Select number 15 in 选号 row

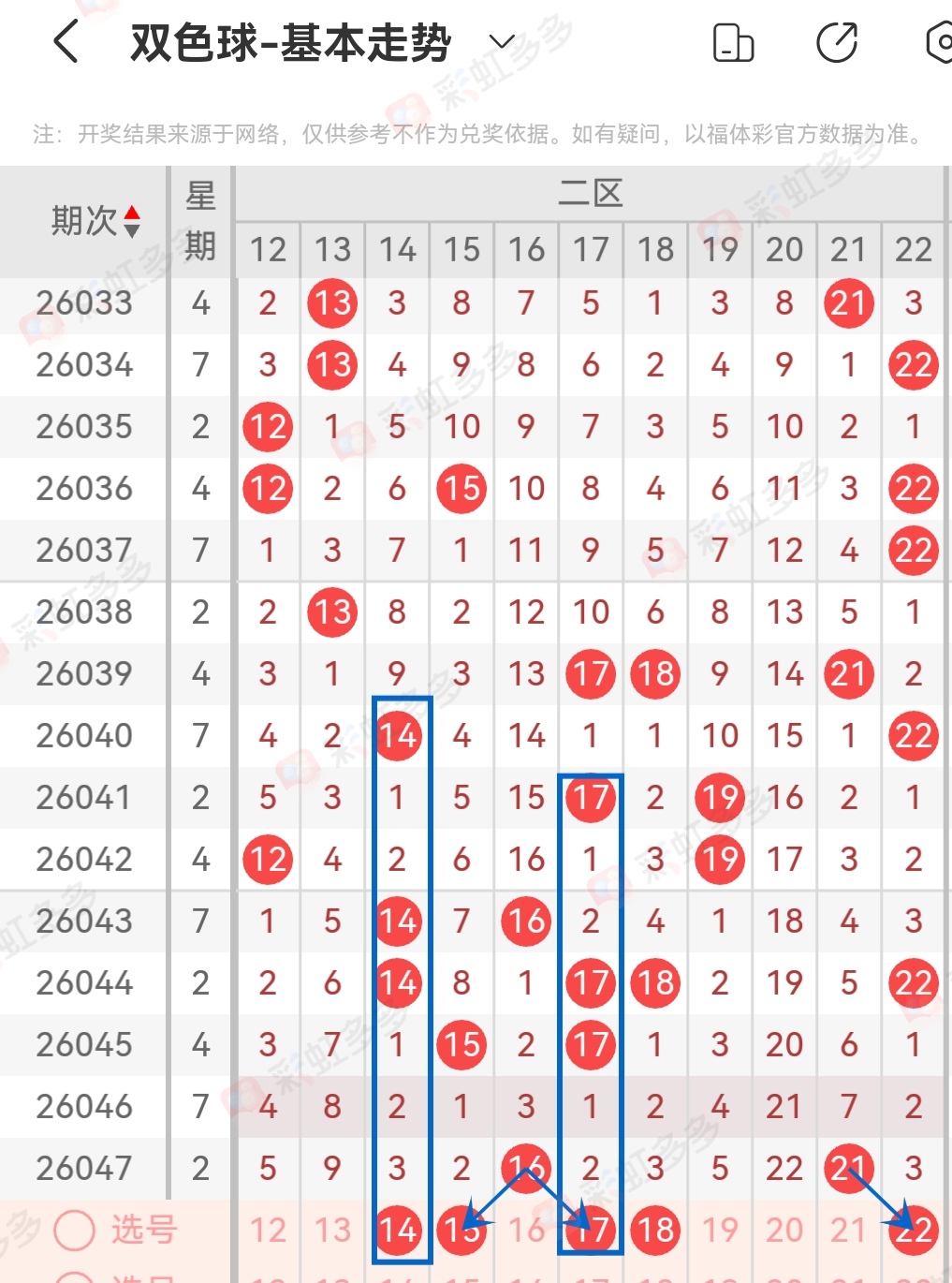461,1229
